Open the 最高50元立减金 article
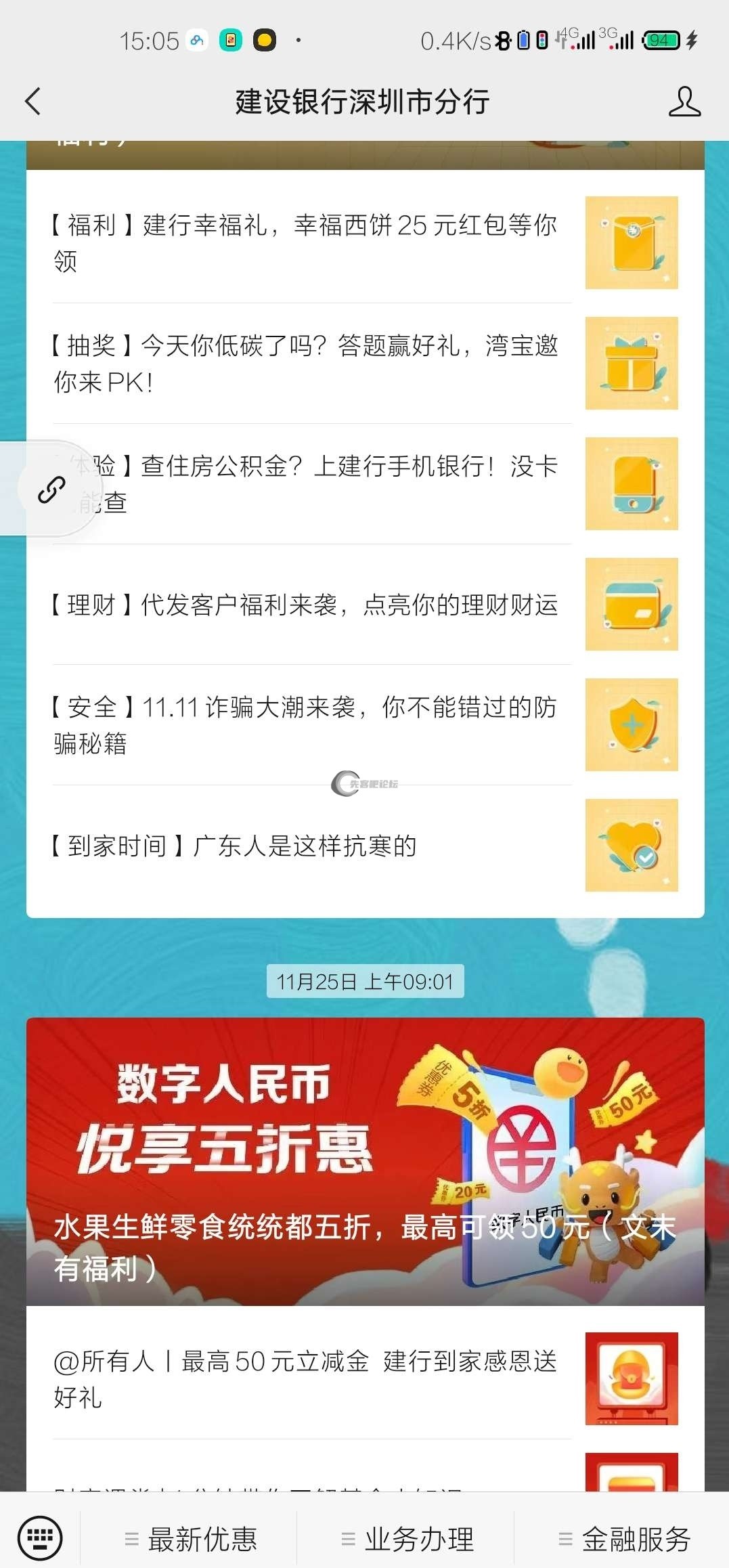729x1568 pixels. click(x=306, y=1378)
